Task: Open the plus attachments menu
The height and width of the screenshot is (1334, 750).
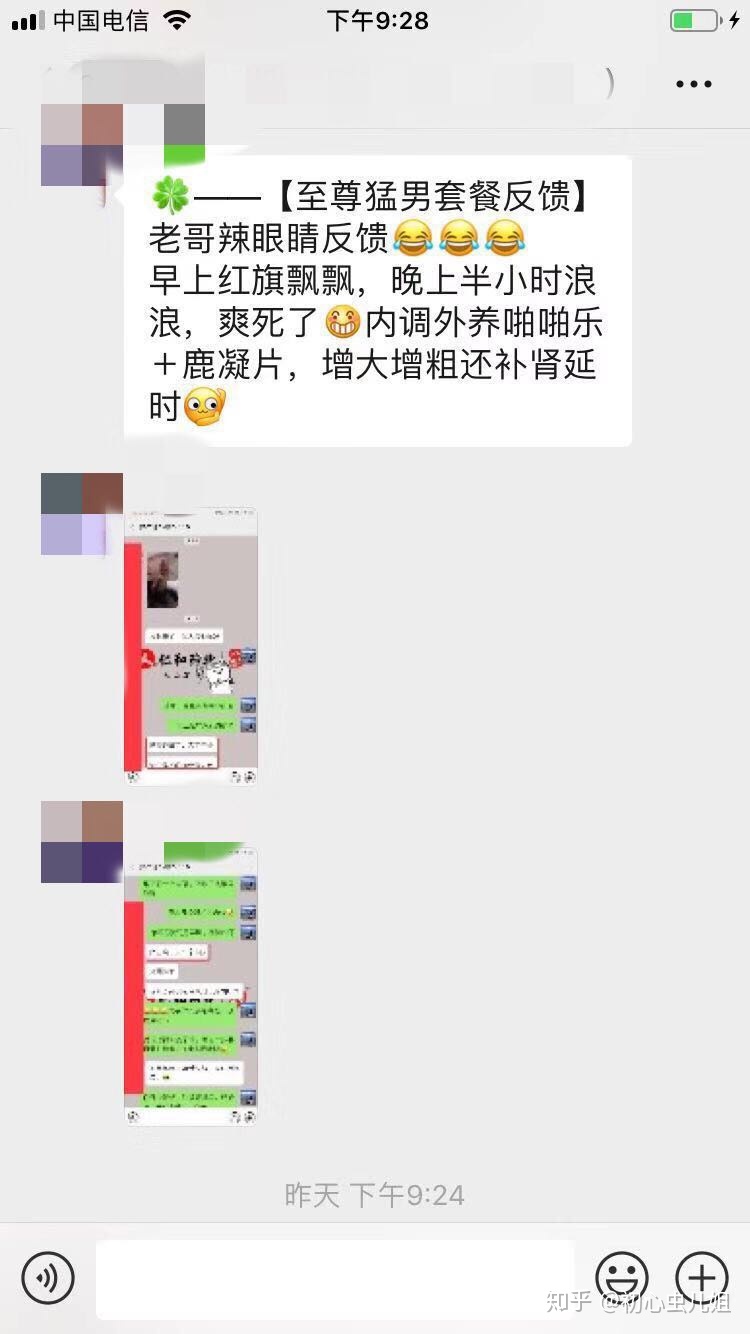Action: click(x=702, y=1278)
